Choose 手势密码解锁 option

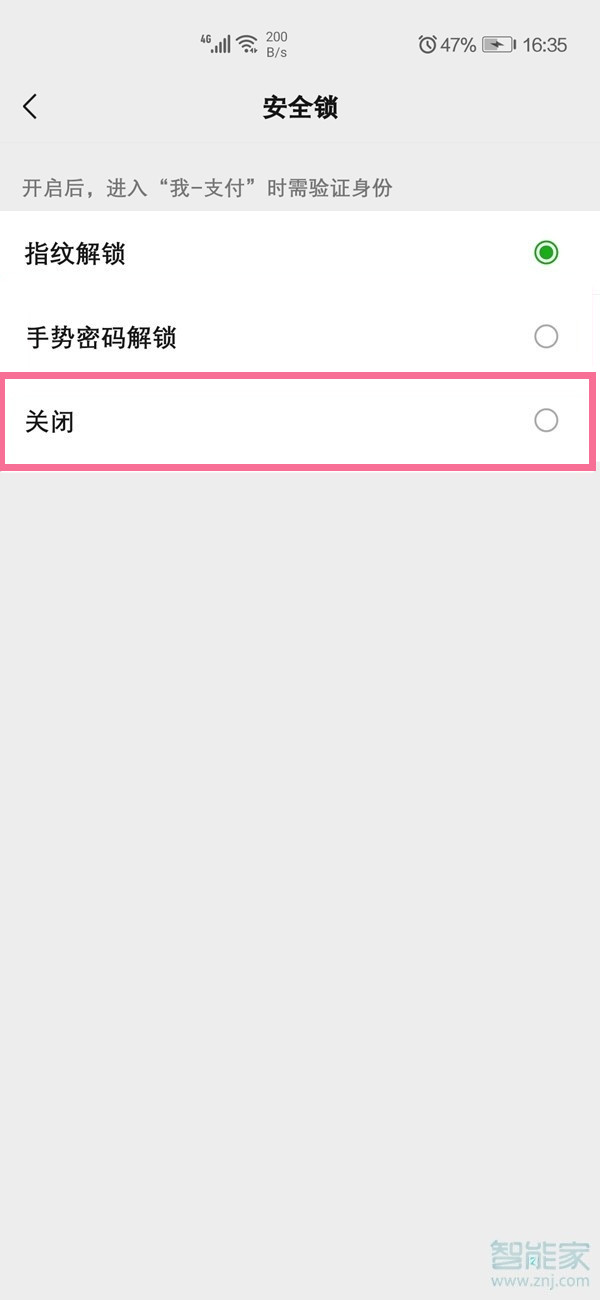tap(545, 337)
